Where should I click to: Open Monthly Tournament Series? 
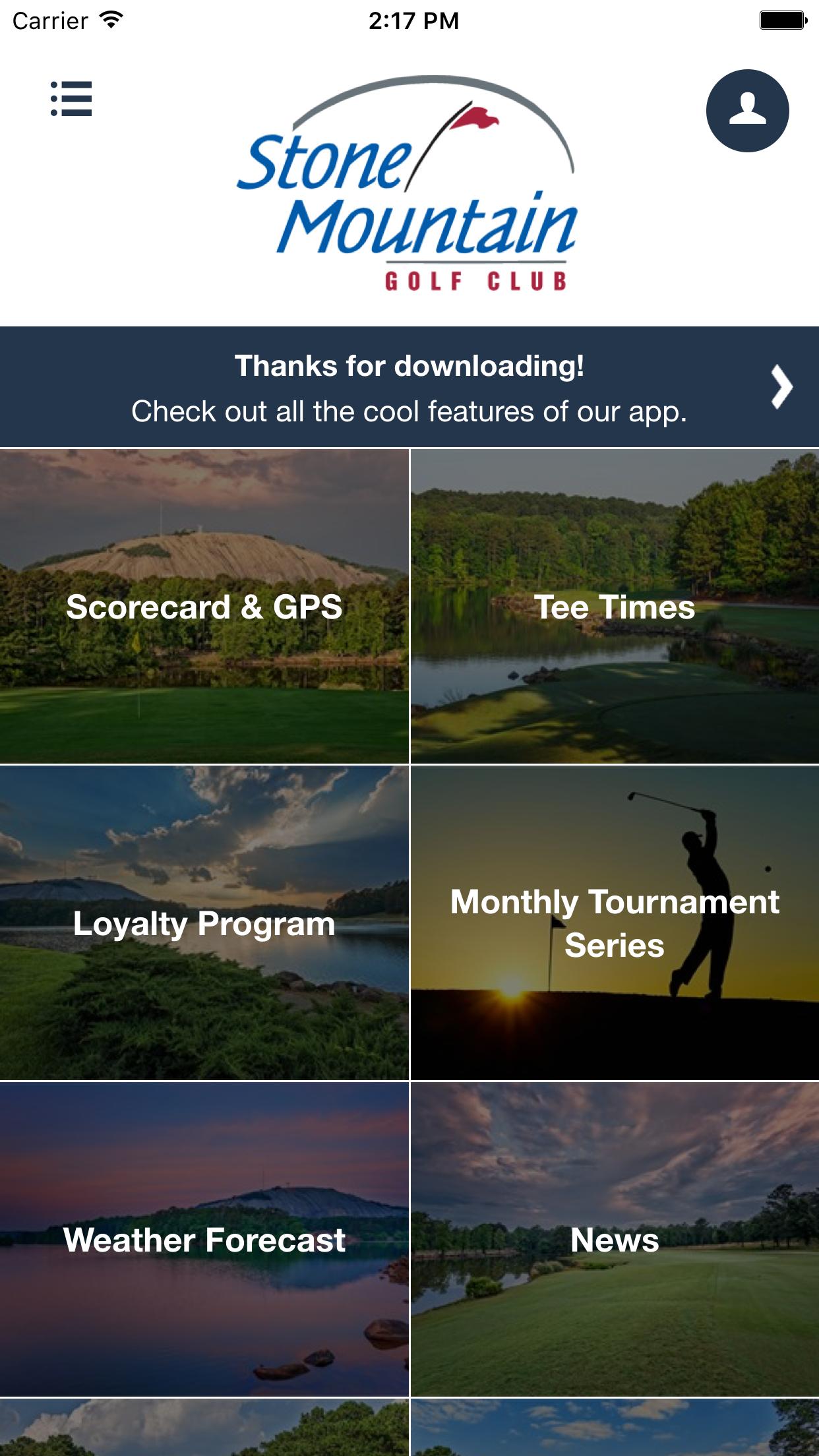pyautogui.click(x=615, y=923)
